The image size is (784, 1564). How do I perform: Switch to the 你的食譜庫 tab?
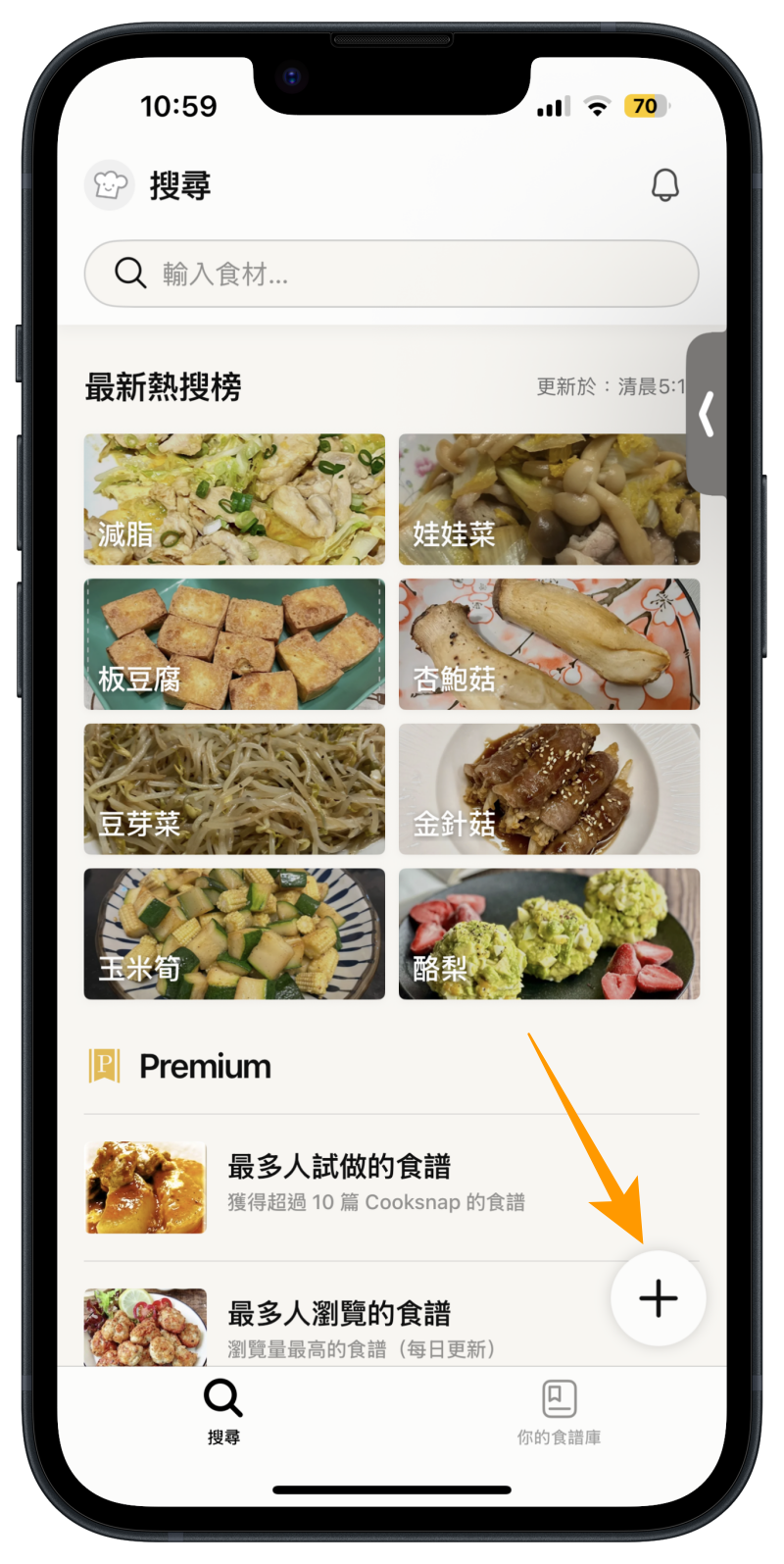pos(559,1410)
